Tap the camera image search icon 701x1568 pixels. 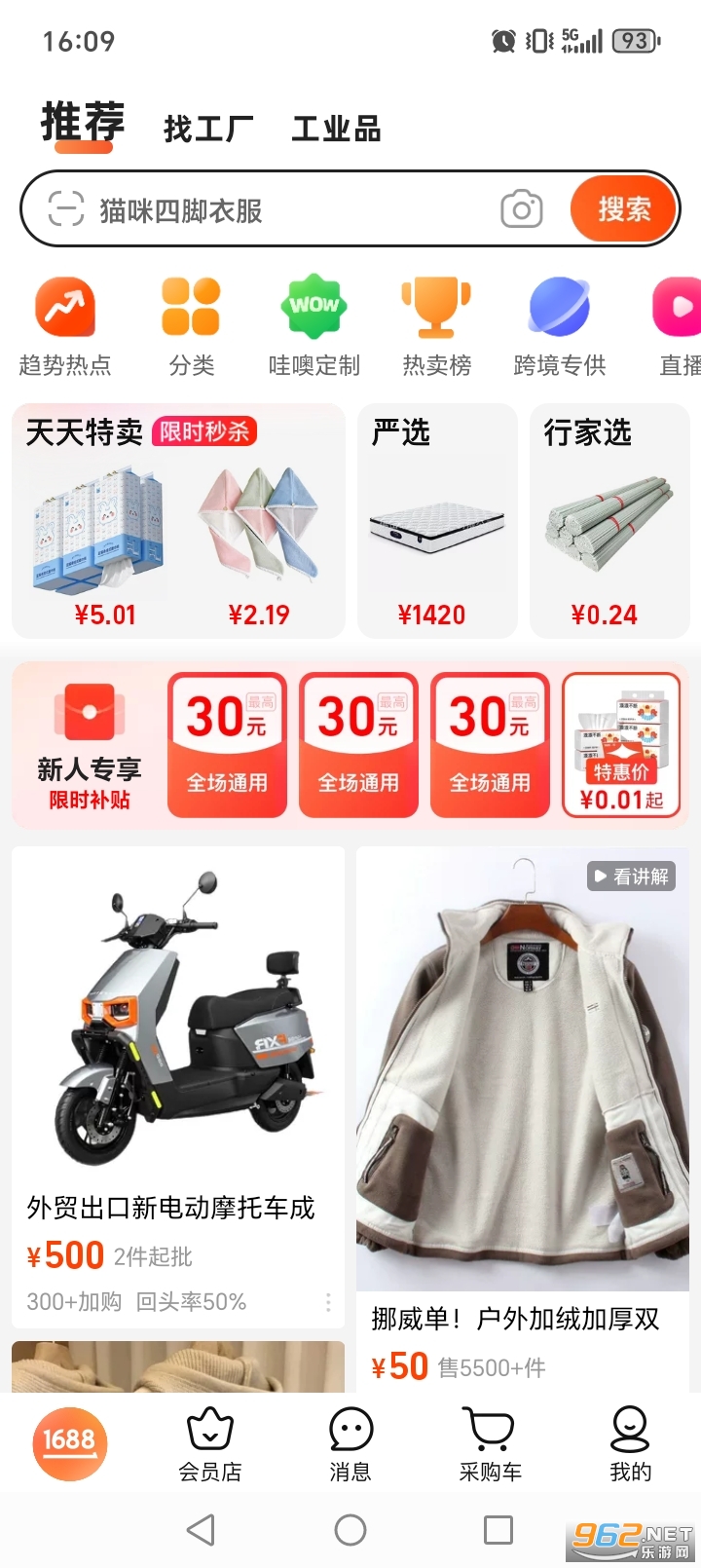[x=521, y=209]
